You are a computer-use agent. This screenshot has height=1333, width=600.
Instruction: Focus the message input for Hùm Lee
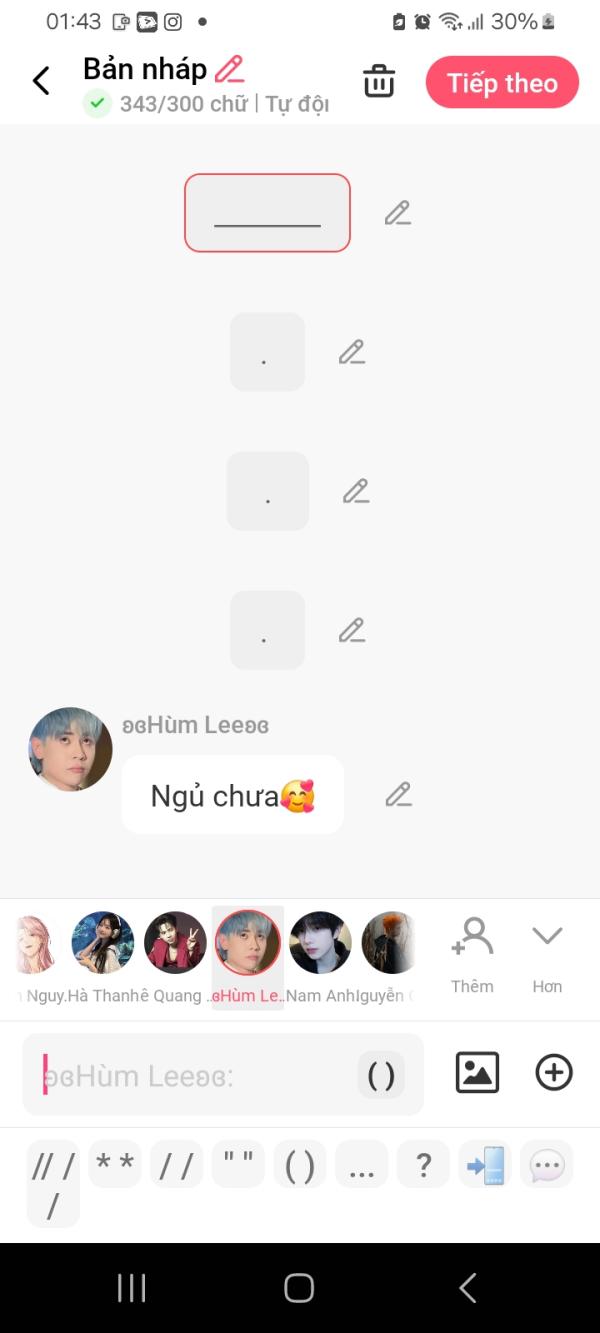click(190, 1076)
